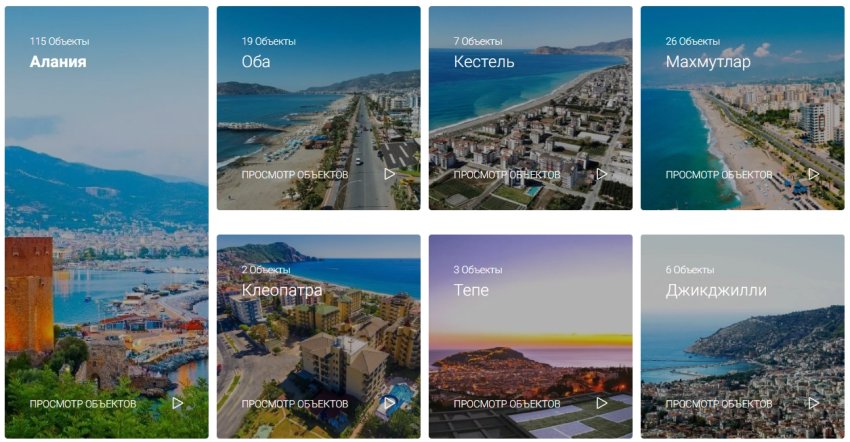Image resolution: width=850 pixels, height=442 pixels.
Task: Open the Оба area card
Action: click(x=318, y=108)
